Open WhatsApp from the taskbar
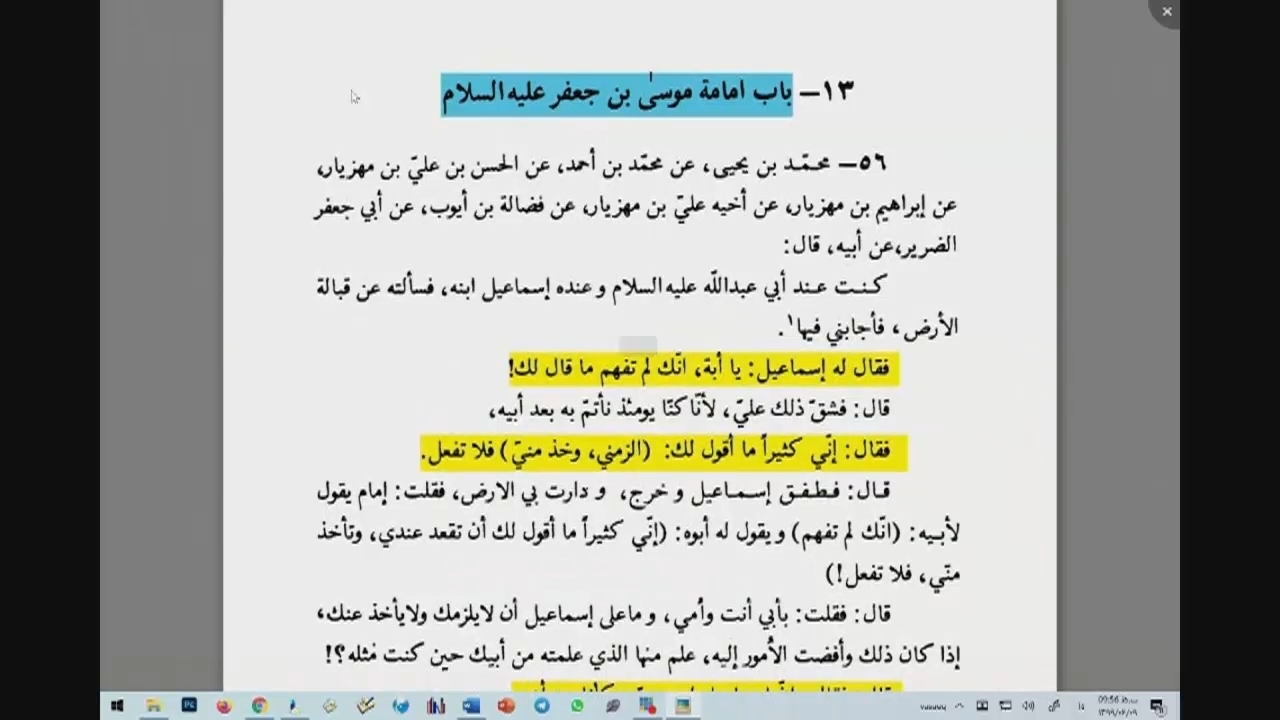This screenshot has height=720, width=1280. click(577, 706)
